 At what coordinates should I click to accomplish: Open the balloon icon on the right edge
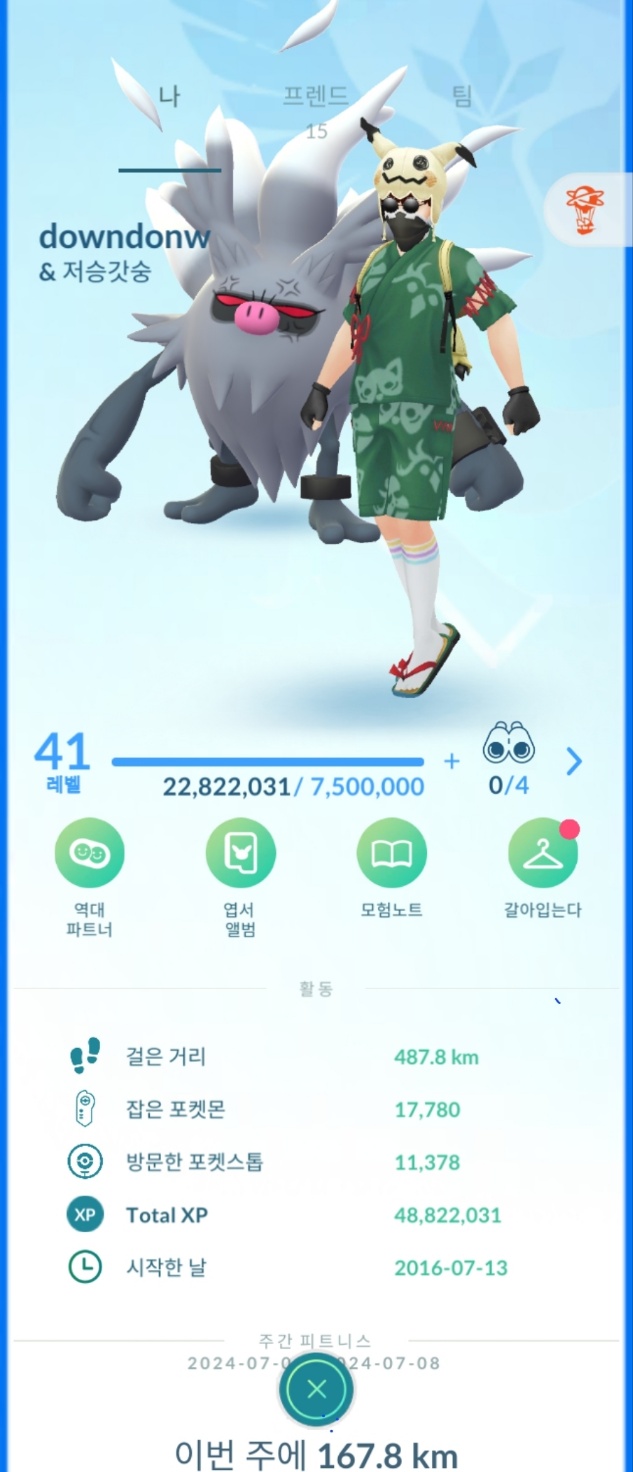pyautogui.click(x=583, y=211)
